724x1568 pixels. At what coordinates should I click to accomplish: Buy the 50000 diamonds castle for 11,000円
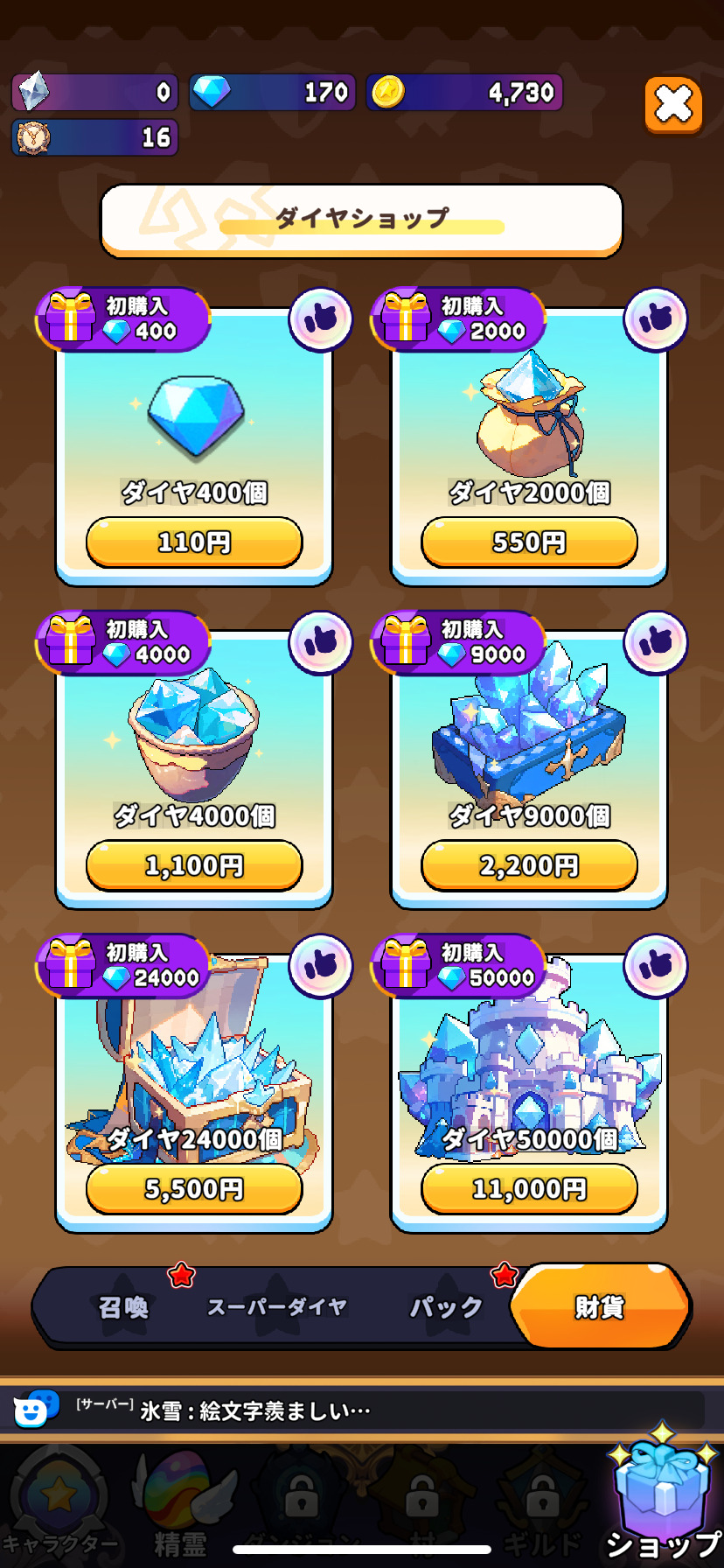(529, 1188)
